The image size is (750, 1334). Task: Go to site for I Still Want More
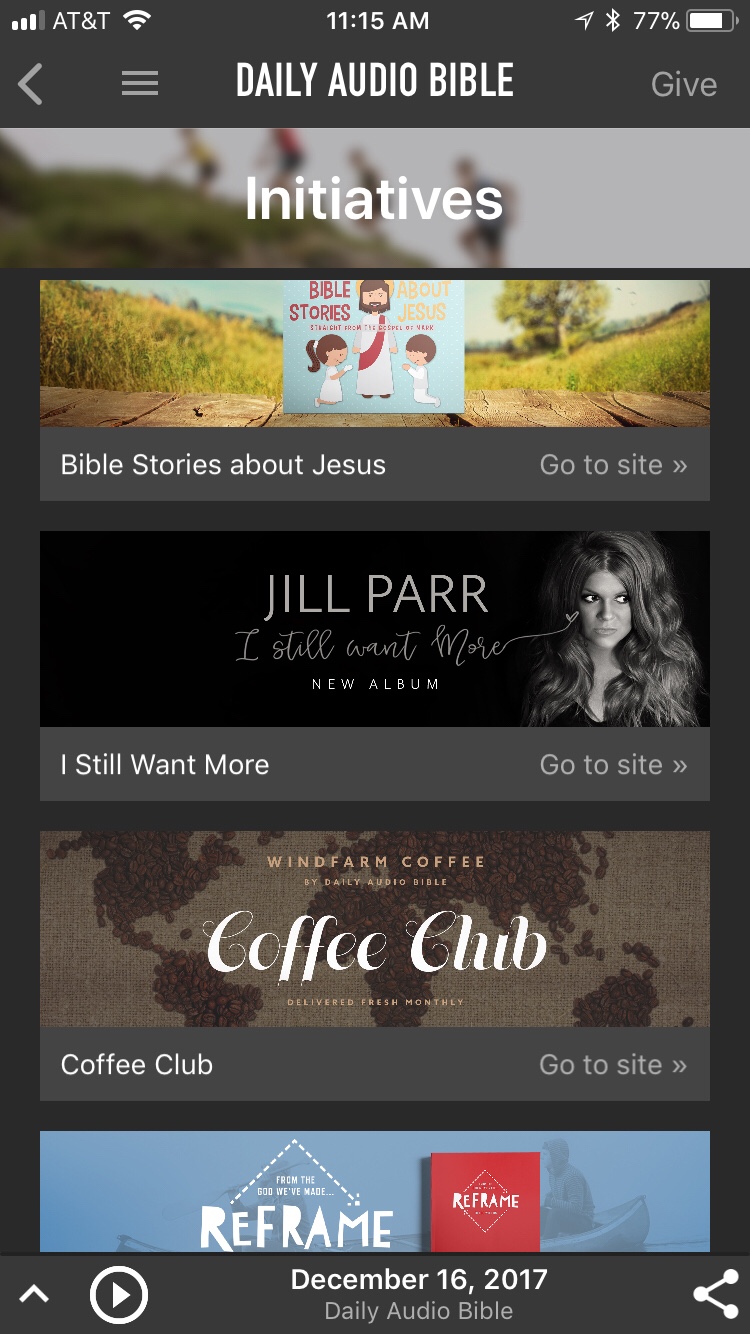click(613, 765)
